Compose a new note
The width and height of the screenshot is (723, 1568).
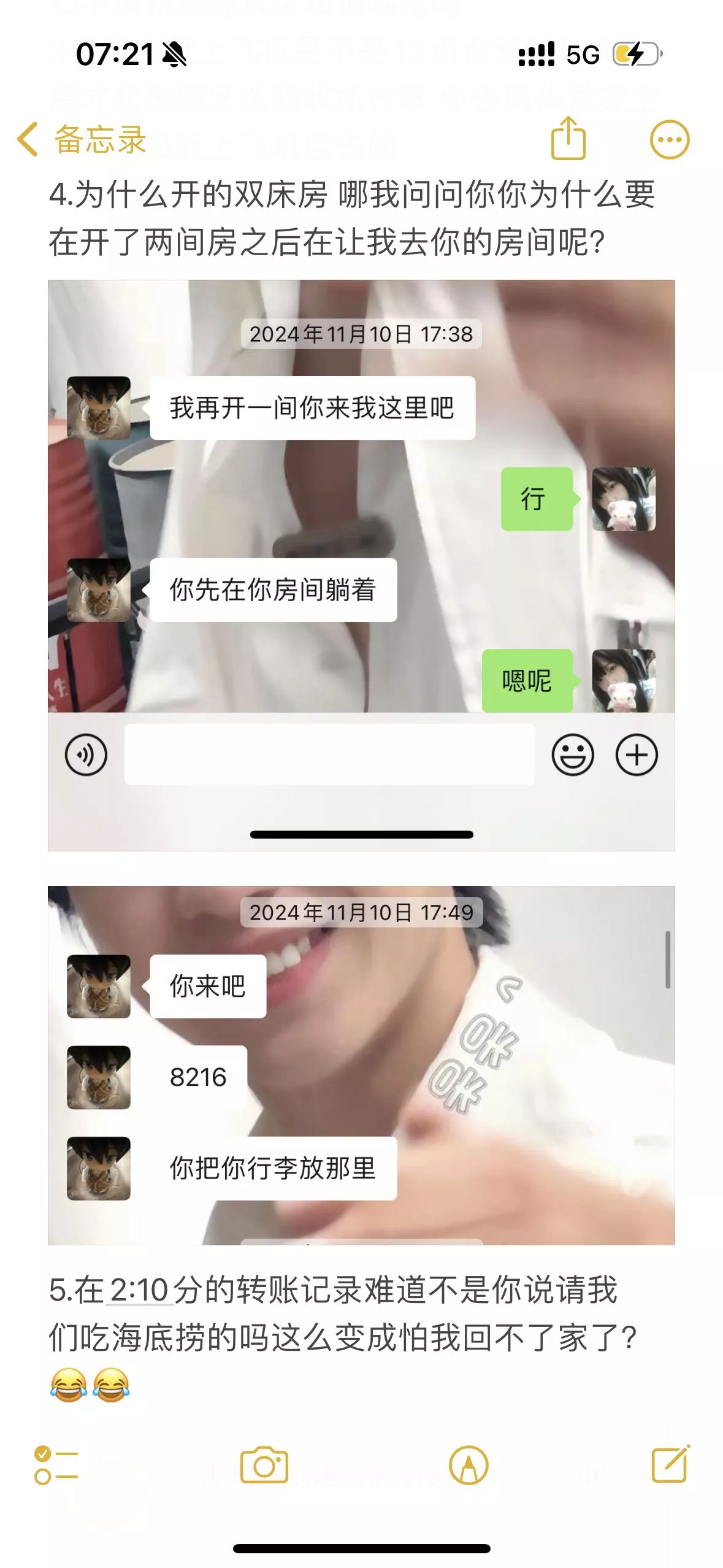[670, 1464]
